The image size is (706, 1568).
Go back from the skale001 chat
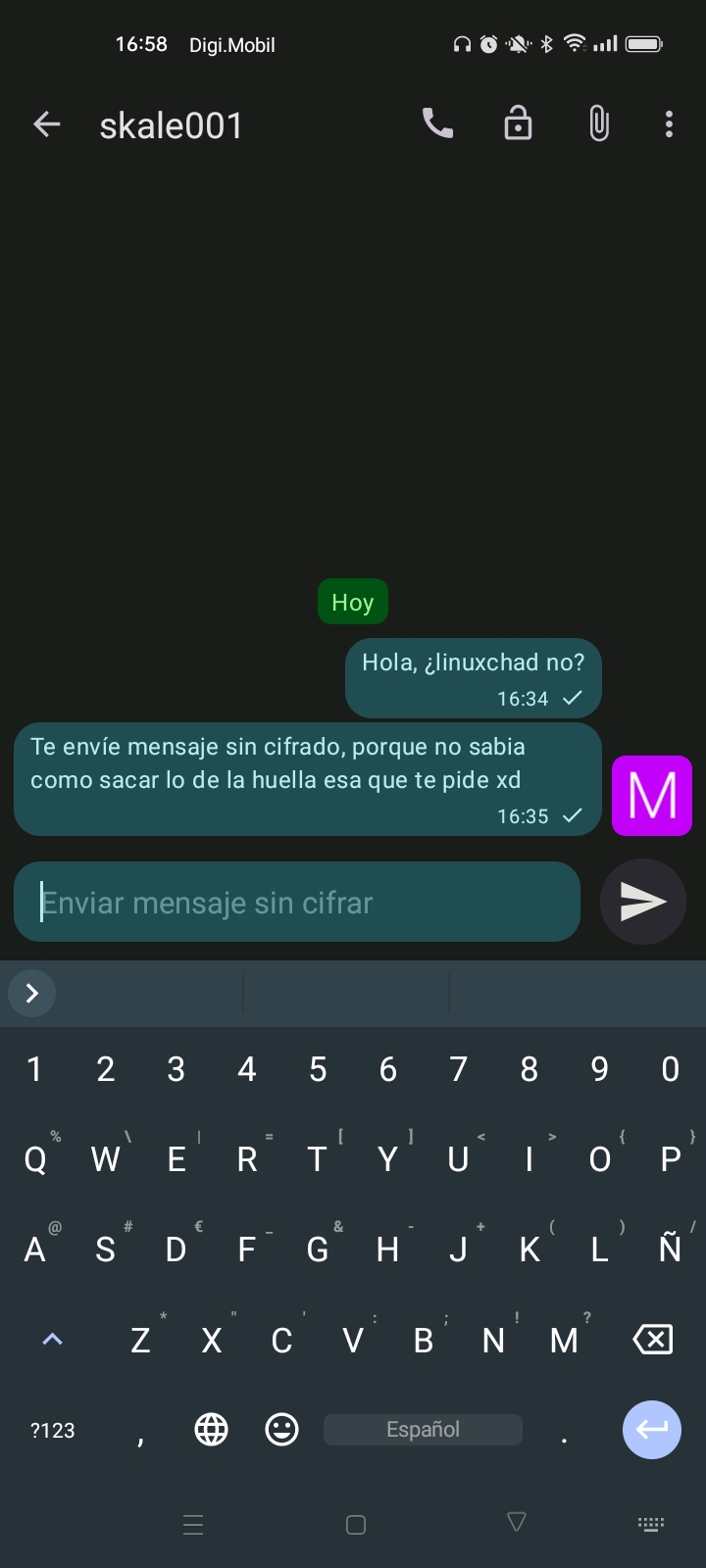pos(47,124)
